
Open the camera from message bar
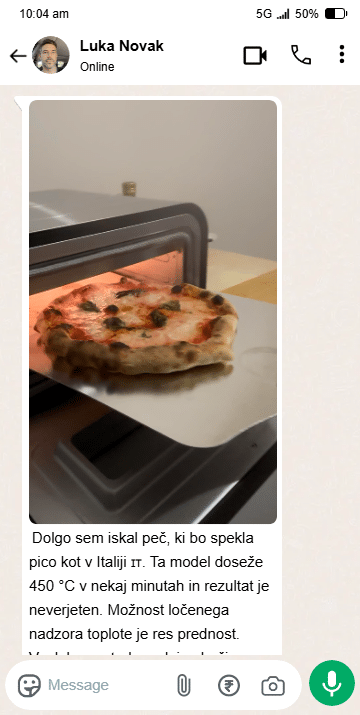273,685
